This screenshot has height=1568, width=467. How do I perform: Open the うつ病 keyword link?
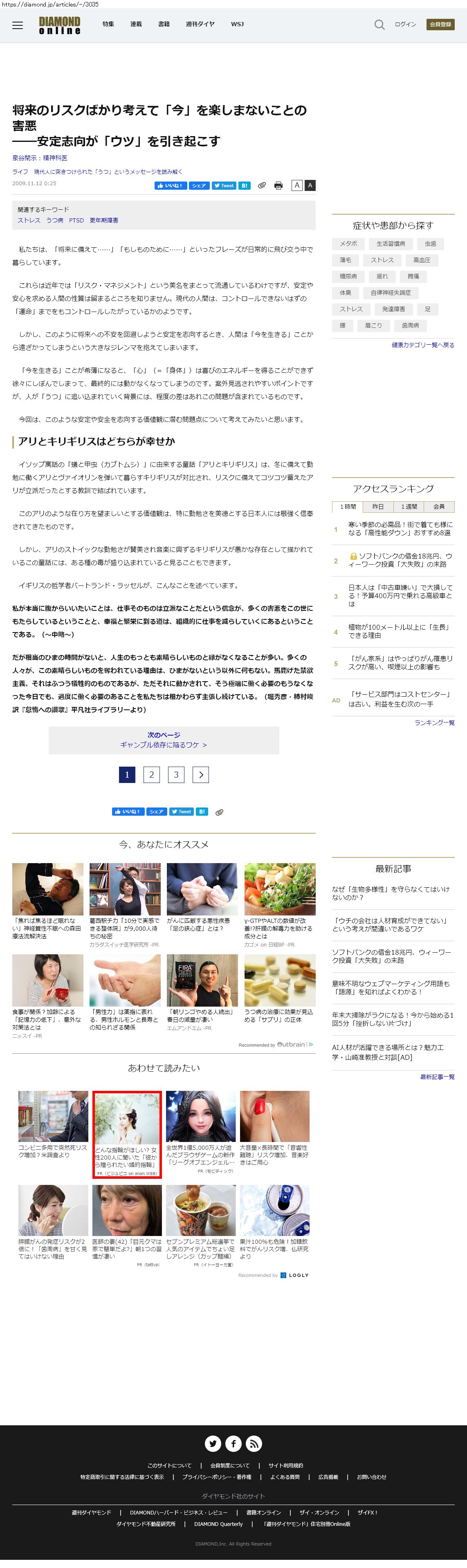point(55,220)
